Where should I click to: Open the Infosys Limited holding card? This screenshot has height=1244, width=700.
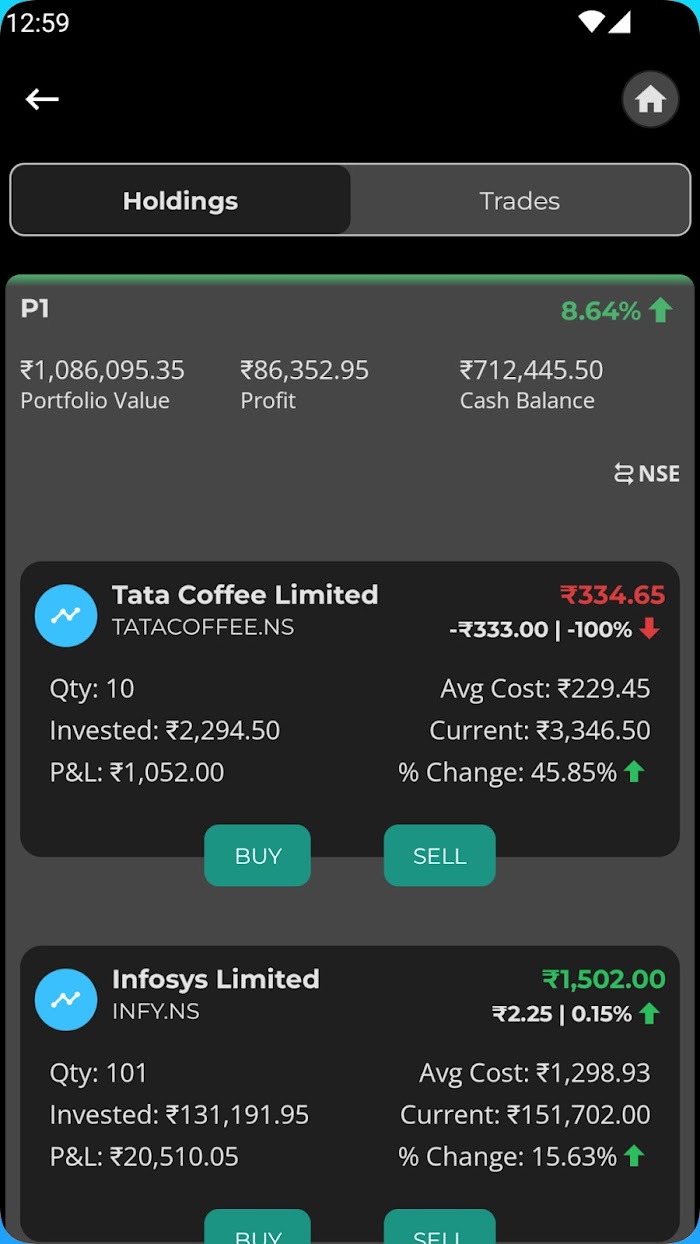pos(350,1094)
